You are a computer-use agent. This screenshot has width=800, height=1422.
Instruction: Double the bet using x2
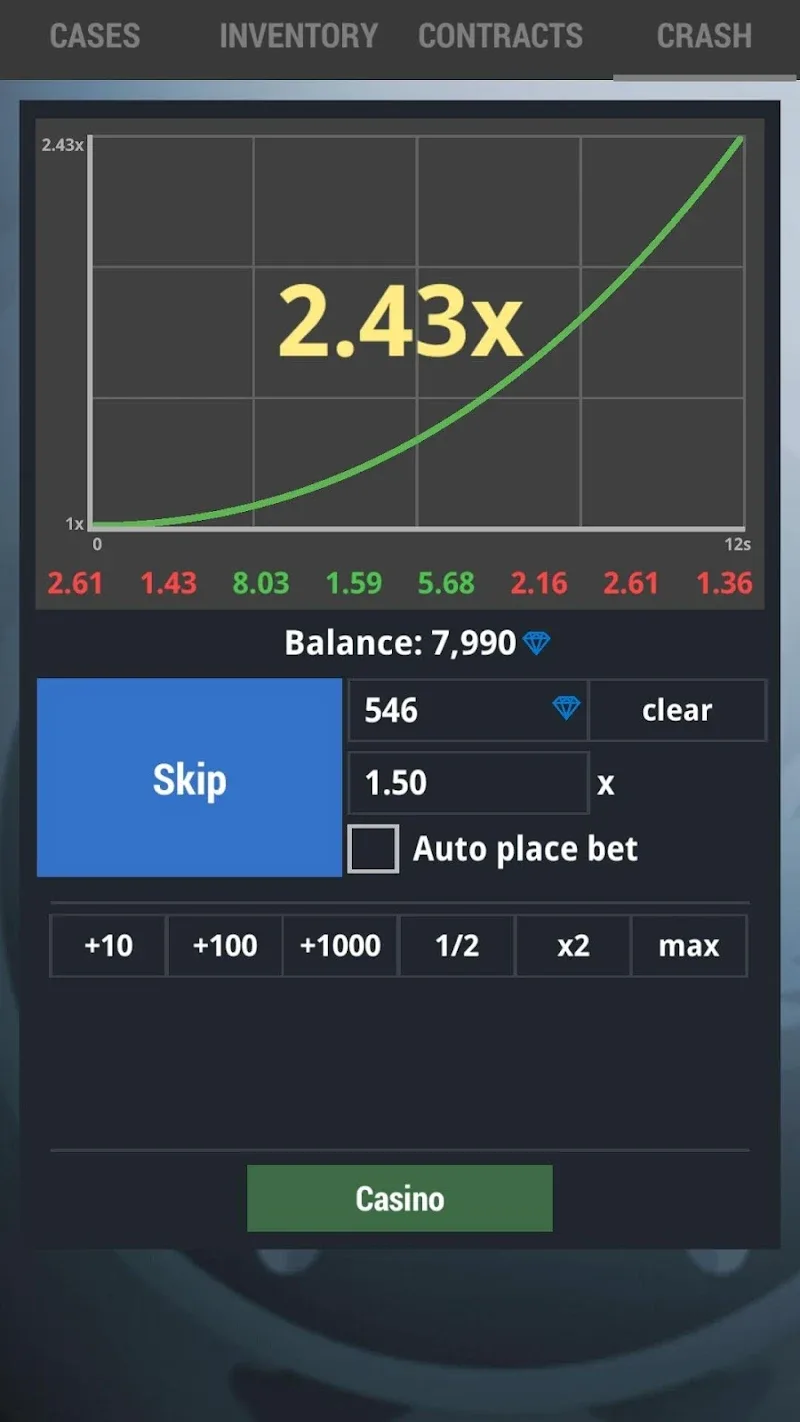point(573,946)
